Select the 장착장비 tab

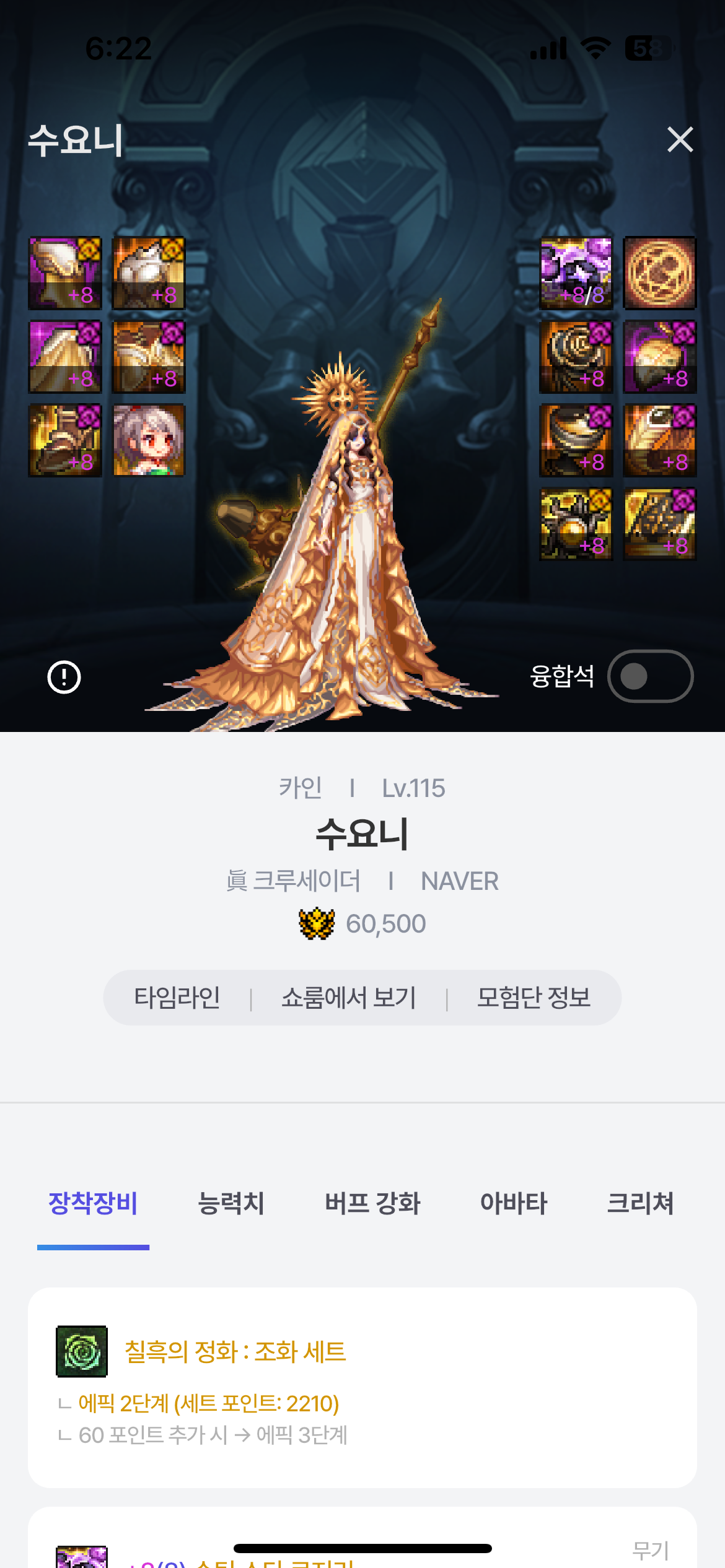coord(93,1203)
